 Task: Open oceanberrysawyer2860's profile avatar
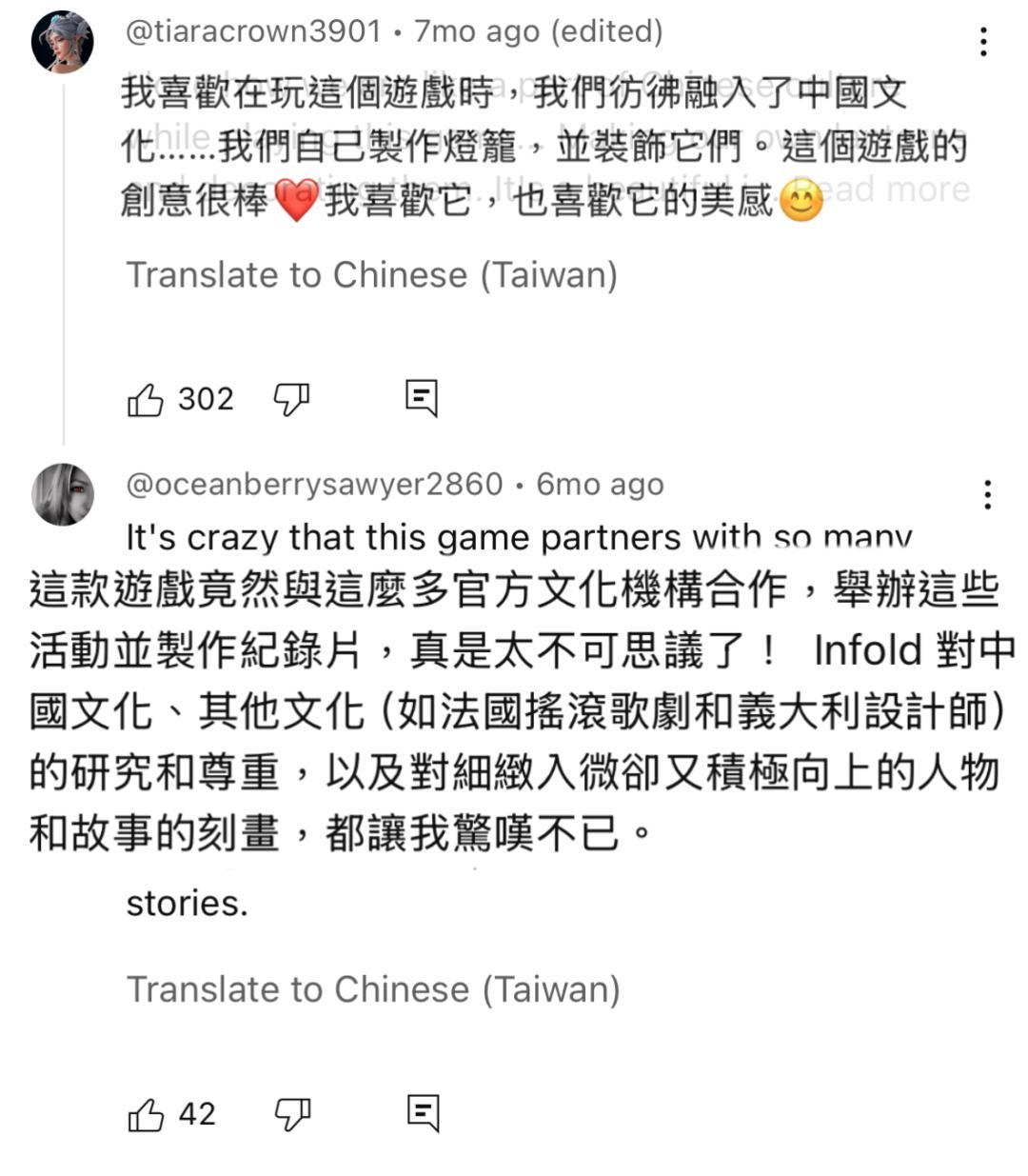[x=63, y=495]
